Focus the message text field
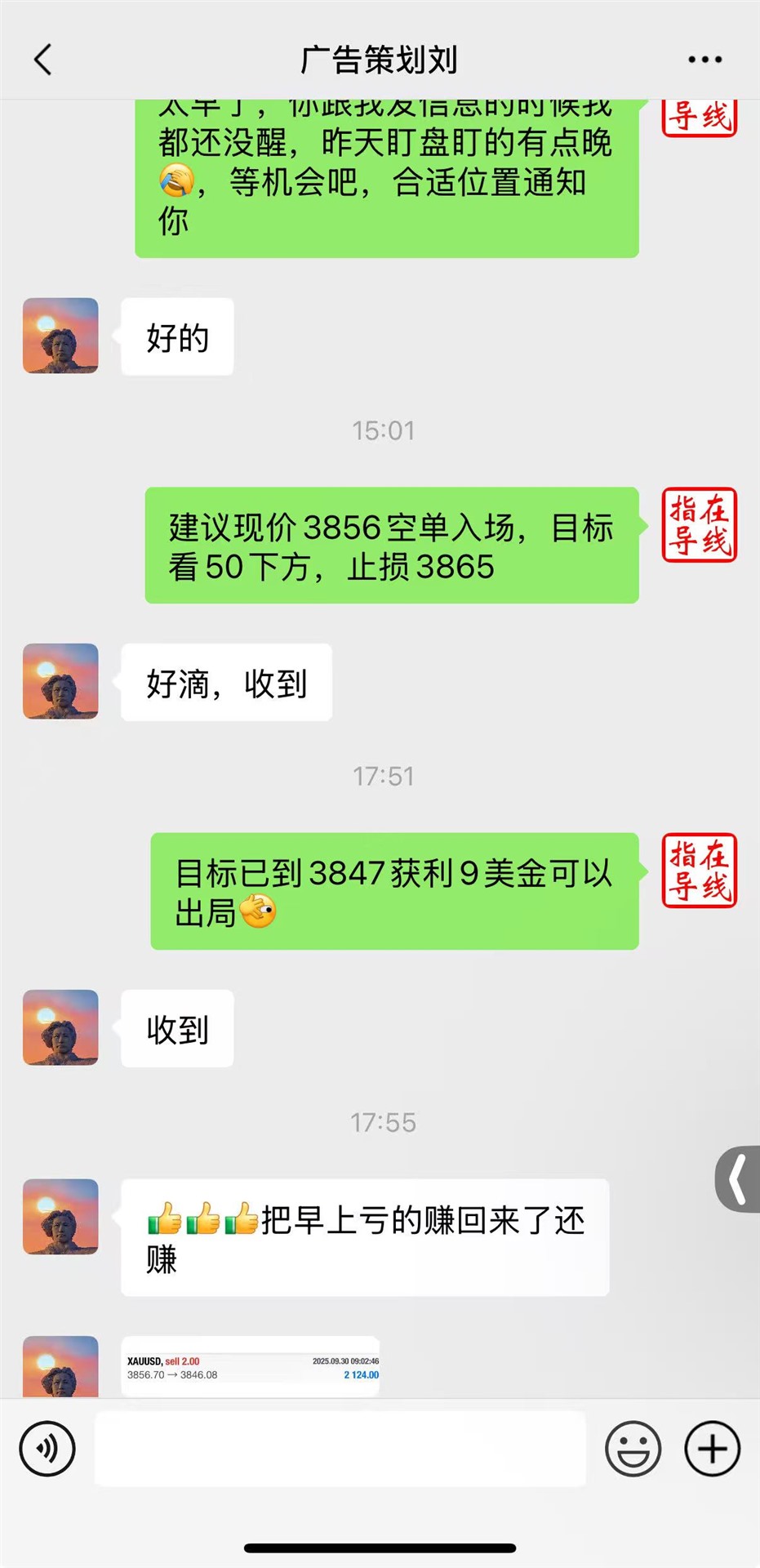The image size is (760, 1568). tap(340, 1450)
